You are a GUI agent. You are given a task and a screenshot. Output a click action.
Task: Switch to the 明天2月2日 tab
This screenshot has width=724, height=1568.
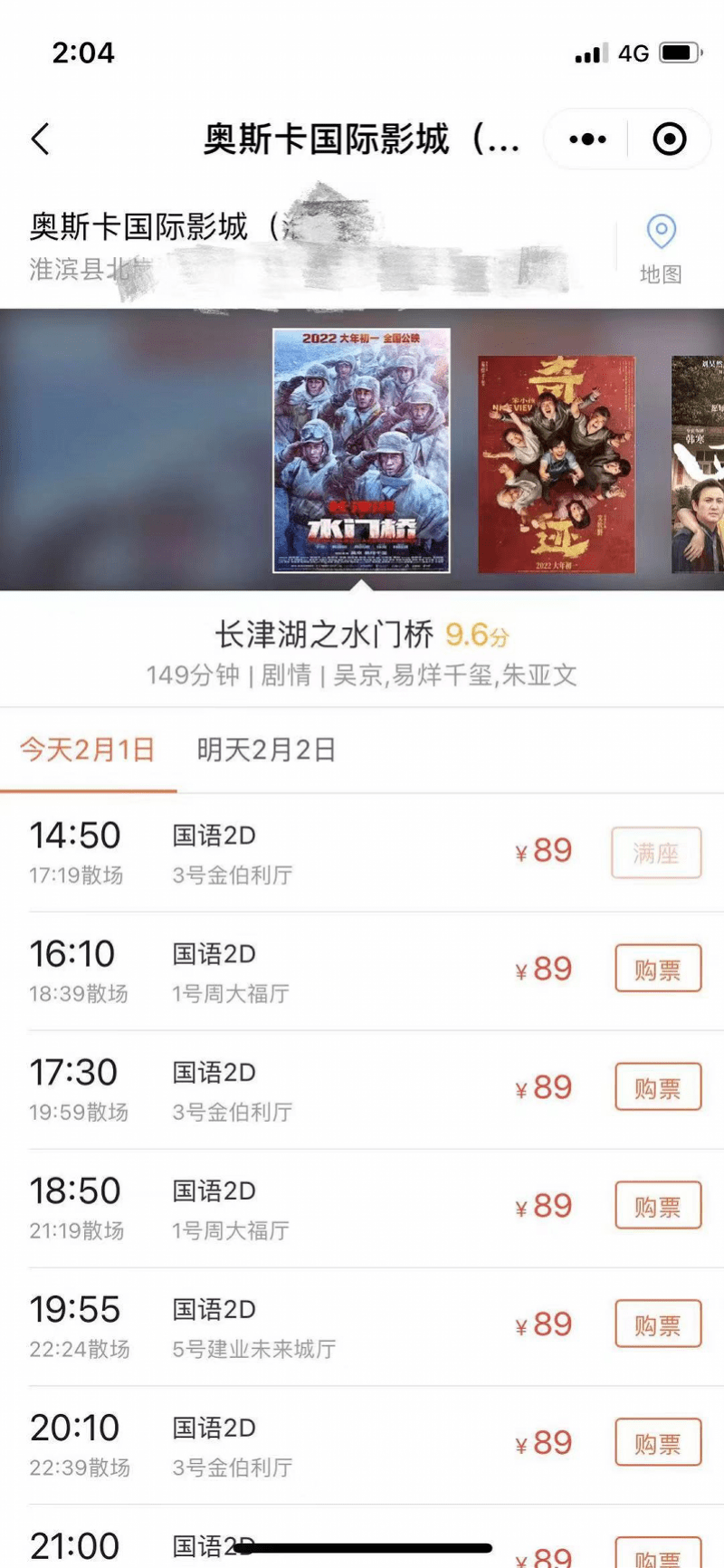[266, 751]
